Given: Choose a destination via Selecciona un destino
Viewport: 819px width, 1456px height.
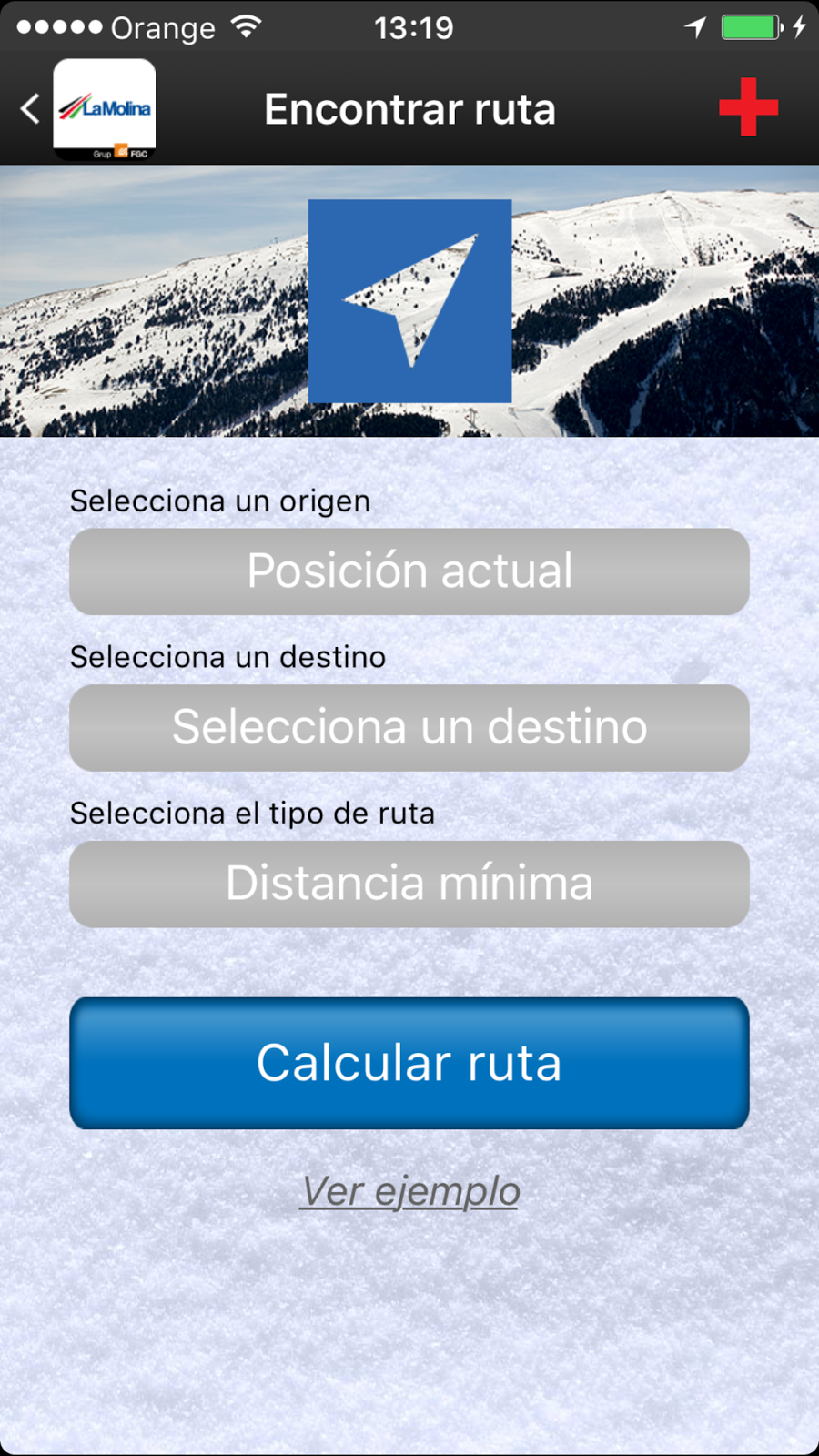Looking at the screenshot, I should coord(409,728).
